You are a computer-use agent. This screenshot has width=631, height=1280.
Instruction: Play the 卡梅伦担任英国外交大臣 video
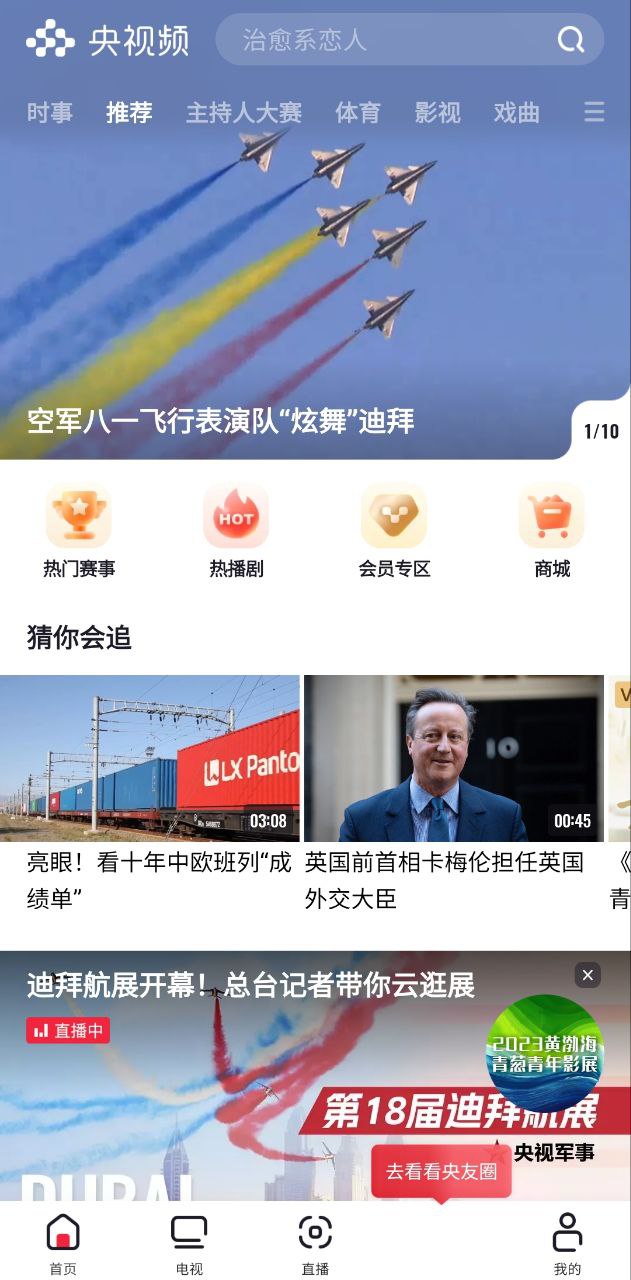454,758
